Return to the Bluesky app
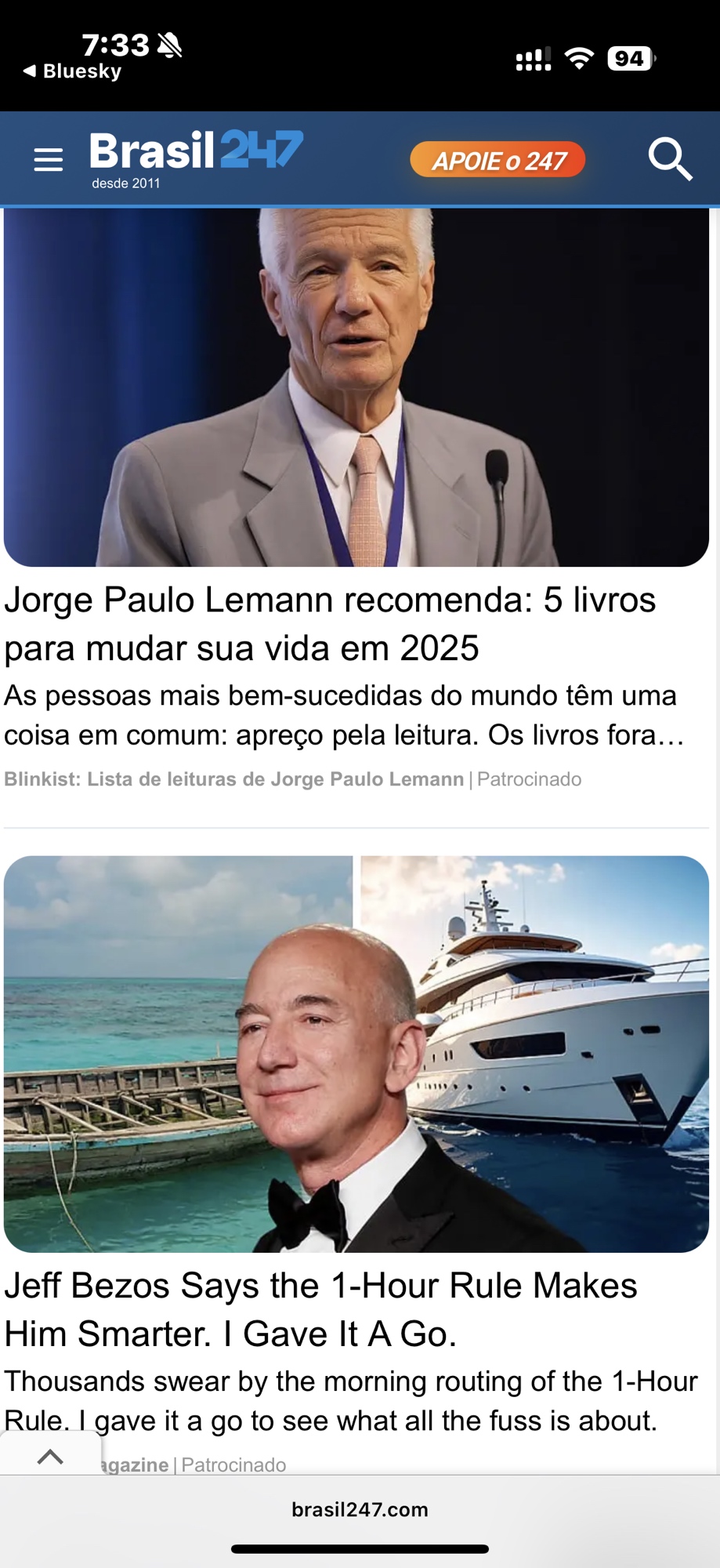 (73, 71)
